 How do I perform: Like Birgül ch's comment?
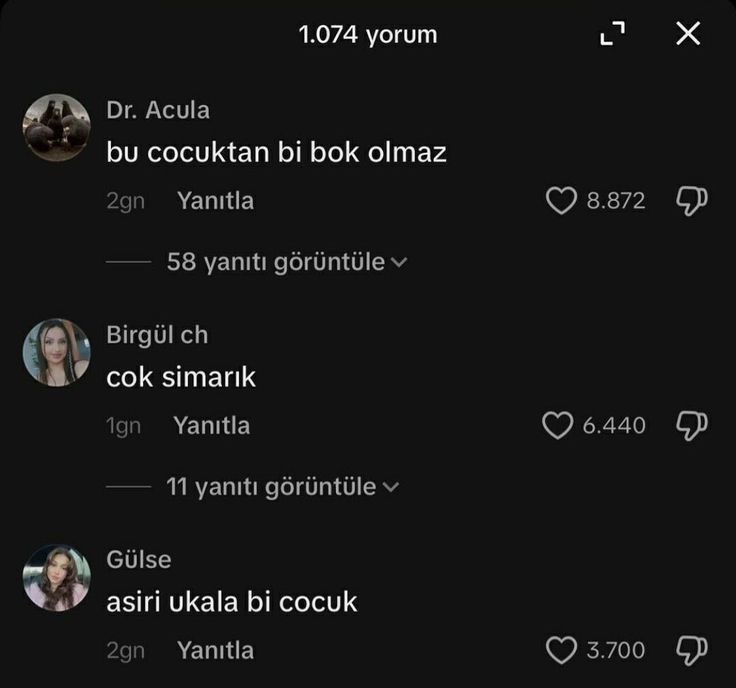click(556, 426)
